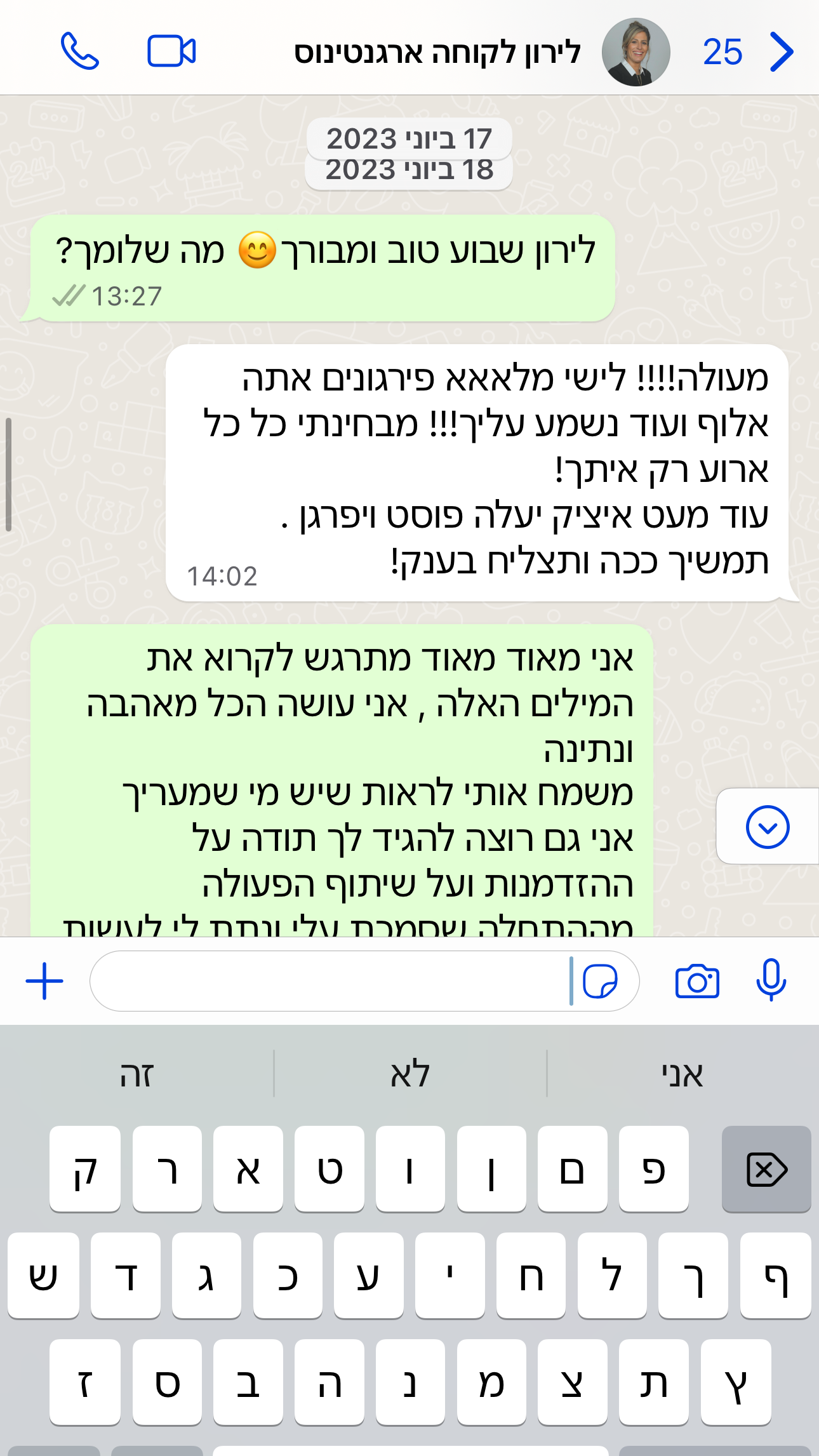The height and width of the screenshot is (1456, 819).
Task: Jump to the latest message with the down arrow
Action: click(767, 827)
